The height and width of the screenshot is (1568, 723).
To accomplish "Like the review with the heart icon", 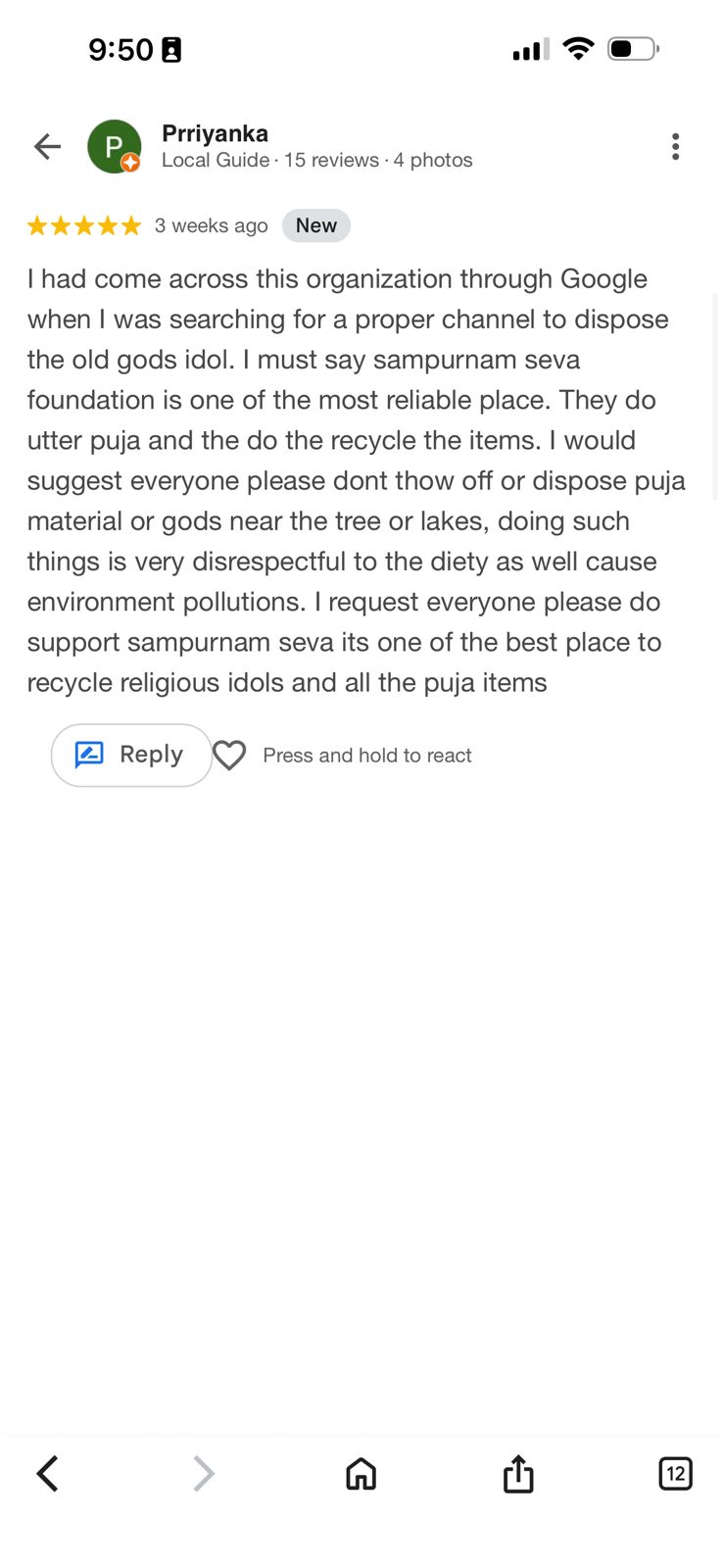I will [229, 755].
